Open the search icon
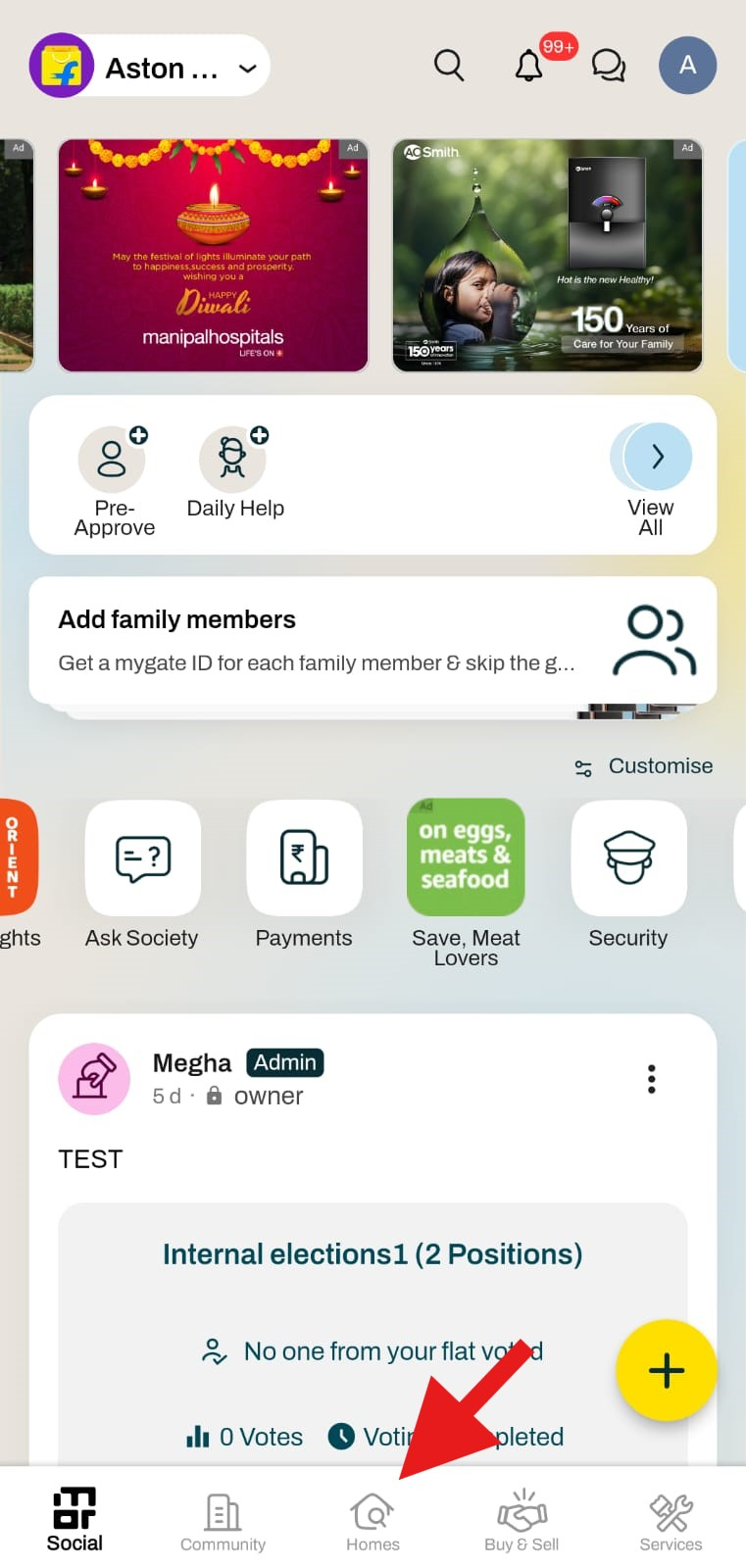Image resolution: width=746 pixels, height=1568 pixels. tap(448, 66)
